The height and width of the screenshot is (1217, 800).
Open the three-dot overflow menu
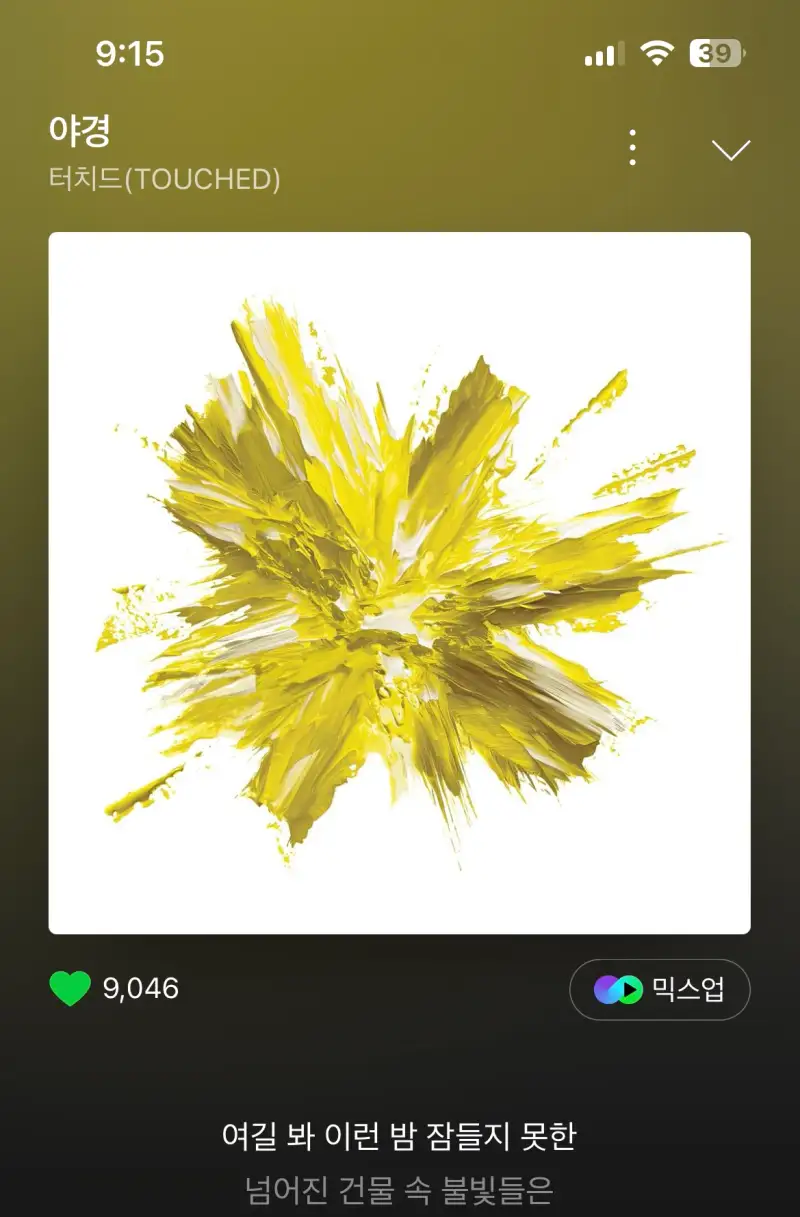coord(632,148)
